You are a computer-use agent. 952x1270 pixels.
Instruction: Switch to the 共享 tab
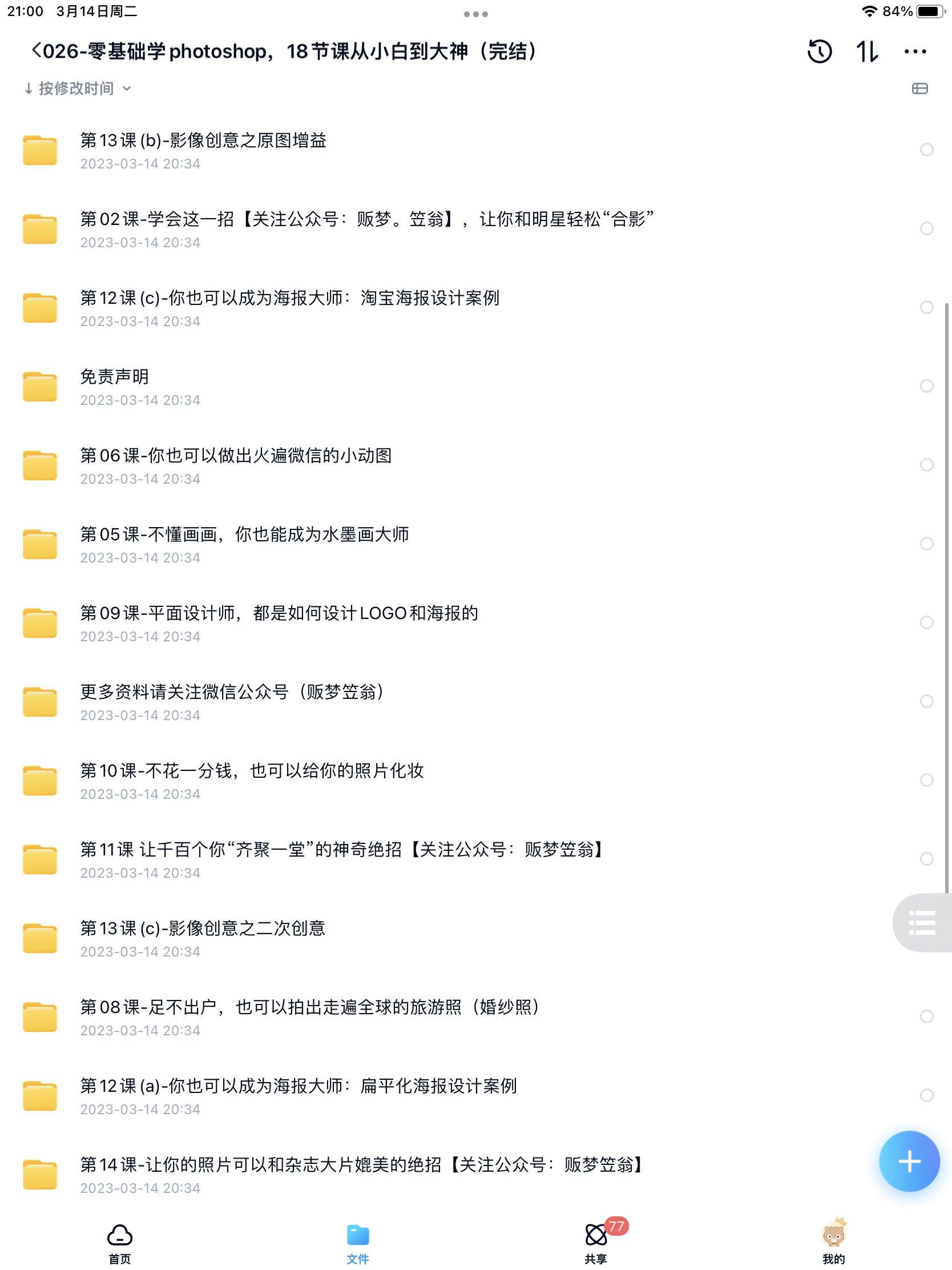(x=596, y=1242)
